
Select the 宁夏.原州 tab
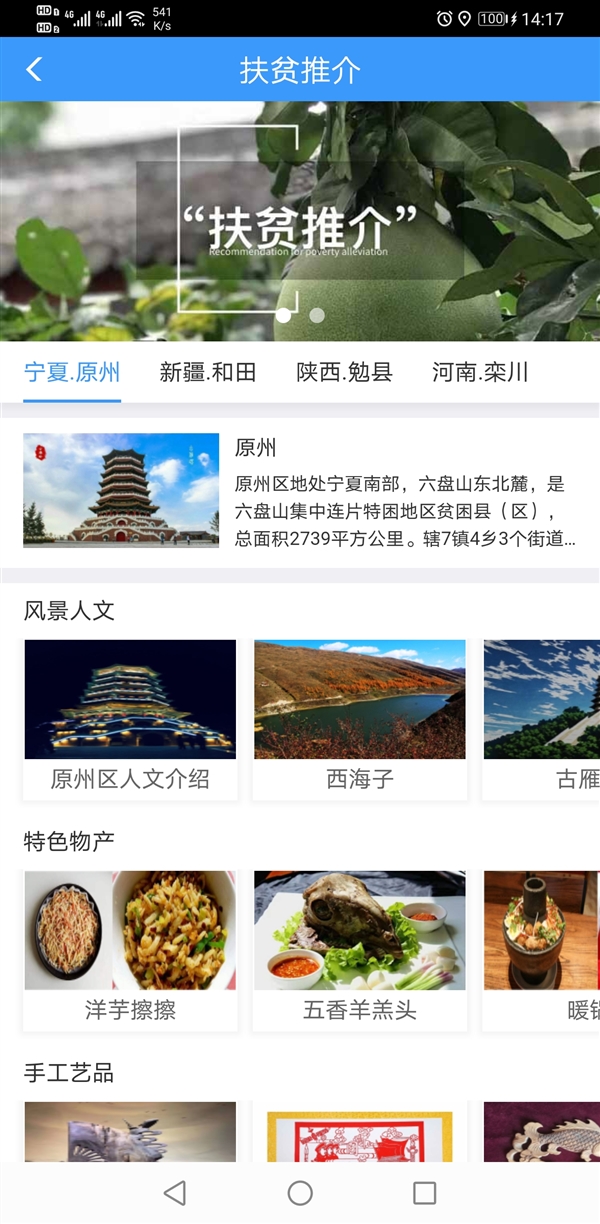(x=72, y=373)
